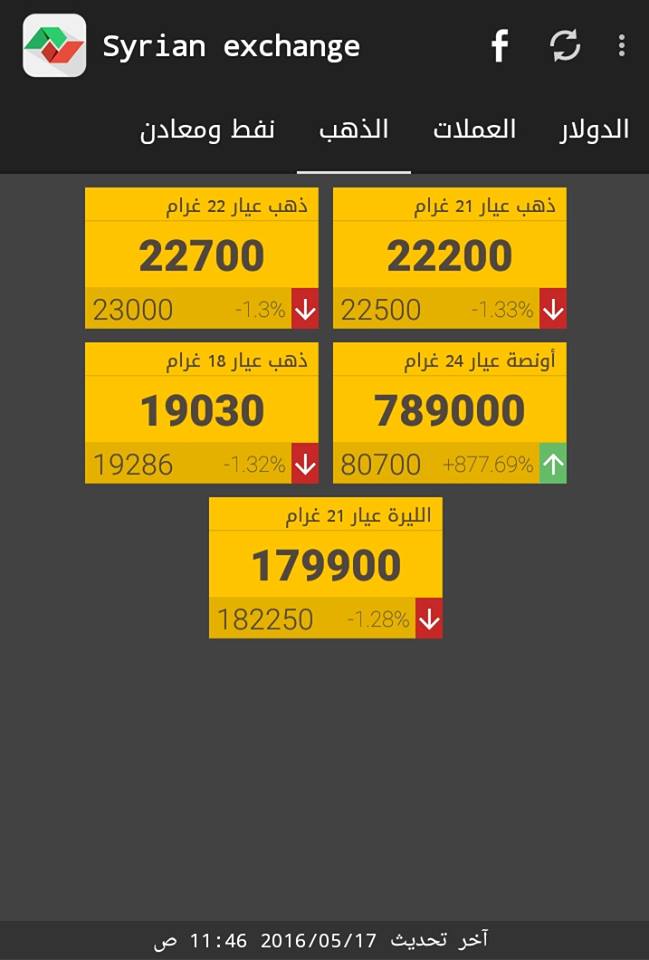Go to the نفط ومعادن tab
This screenshot has height=960, width=649.
[207, 130]
